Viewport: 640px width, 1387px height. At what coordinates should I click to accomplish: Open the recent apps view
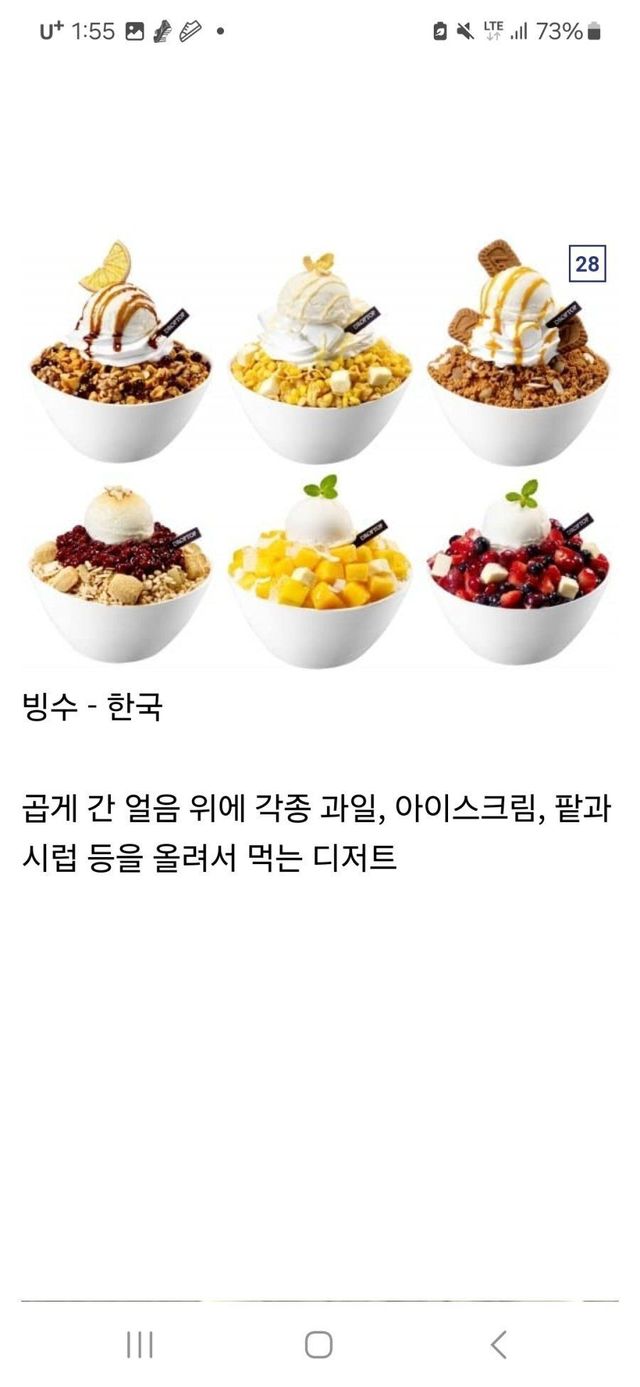tap(140, 1344)
